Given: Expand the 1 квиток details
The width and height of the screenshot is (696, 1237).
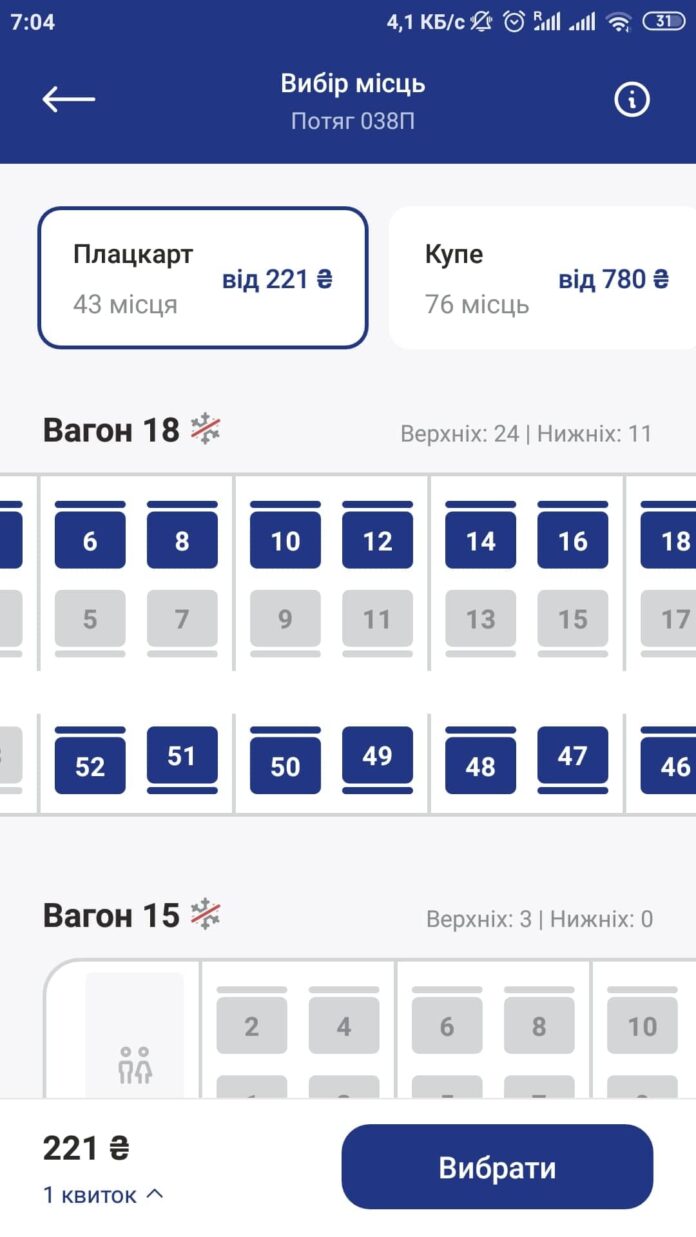Looking at the screenshot, I should (x=102, y=1194).
